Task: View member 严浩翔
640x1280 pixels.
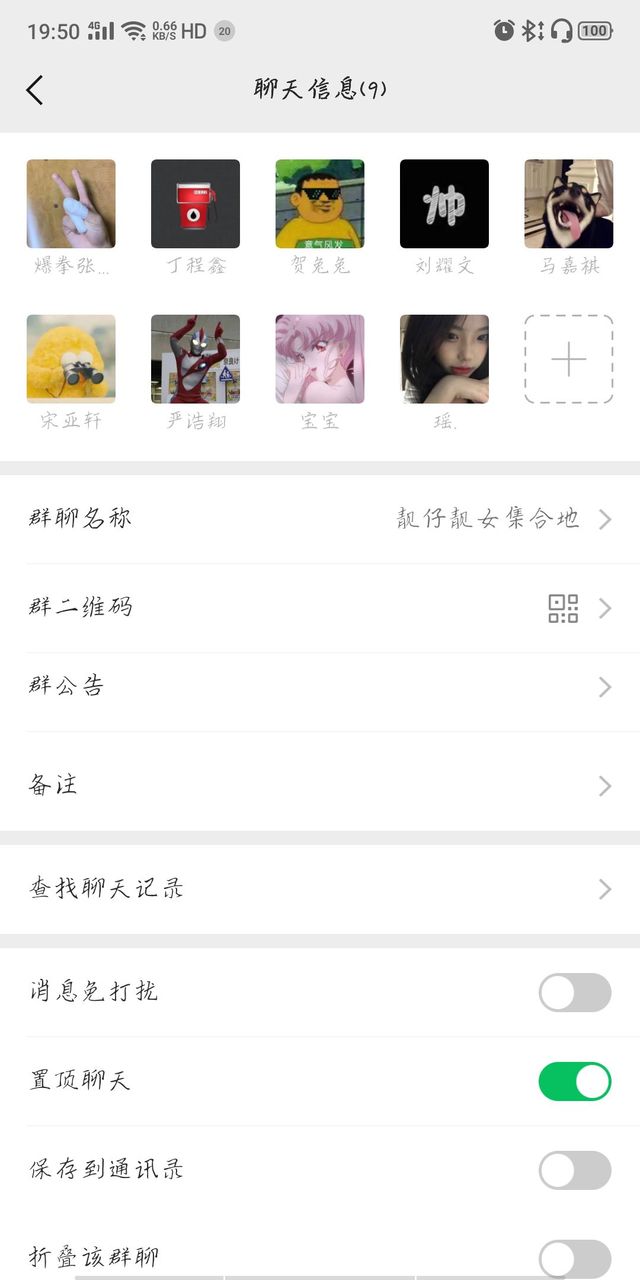Action: (x=195, y=359)
